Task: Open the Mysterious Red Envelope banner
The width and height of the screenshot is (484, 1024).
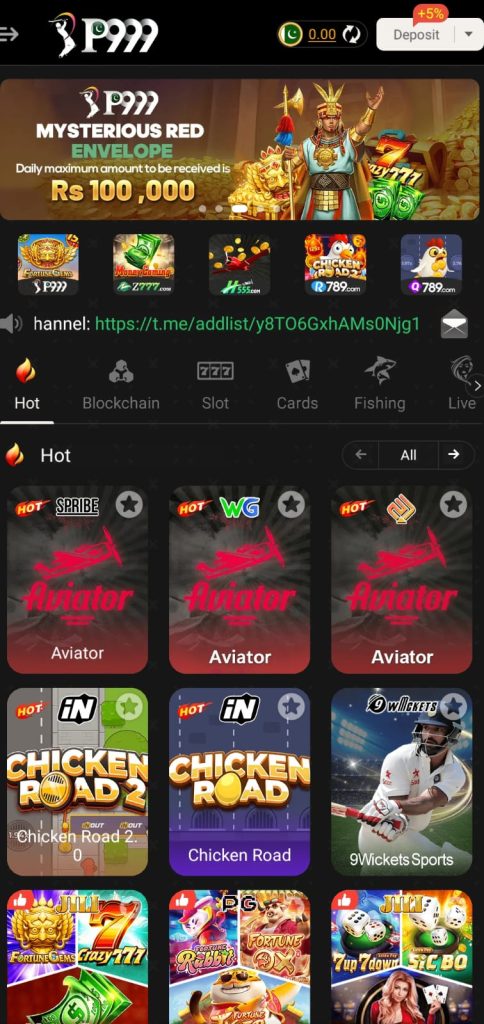Action: pos(240,150)
